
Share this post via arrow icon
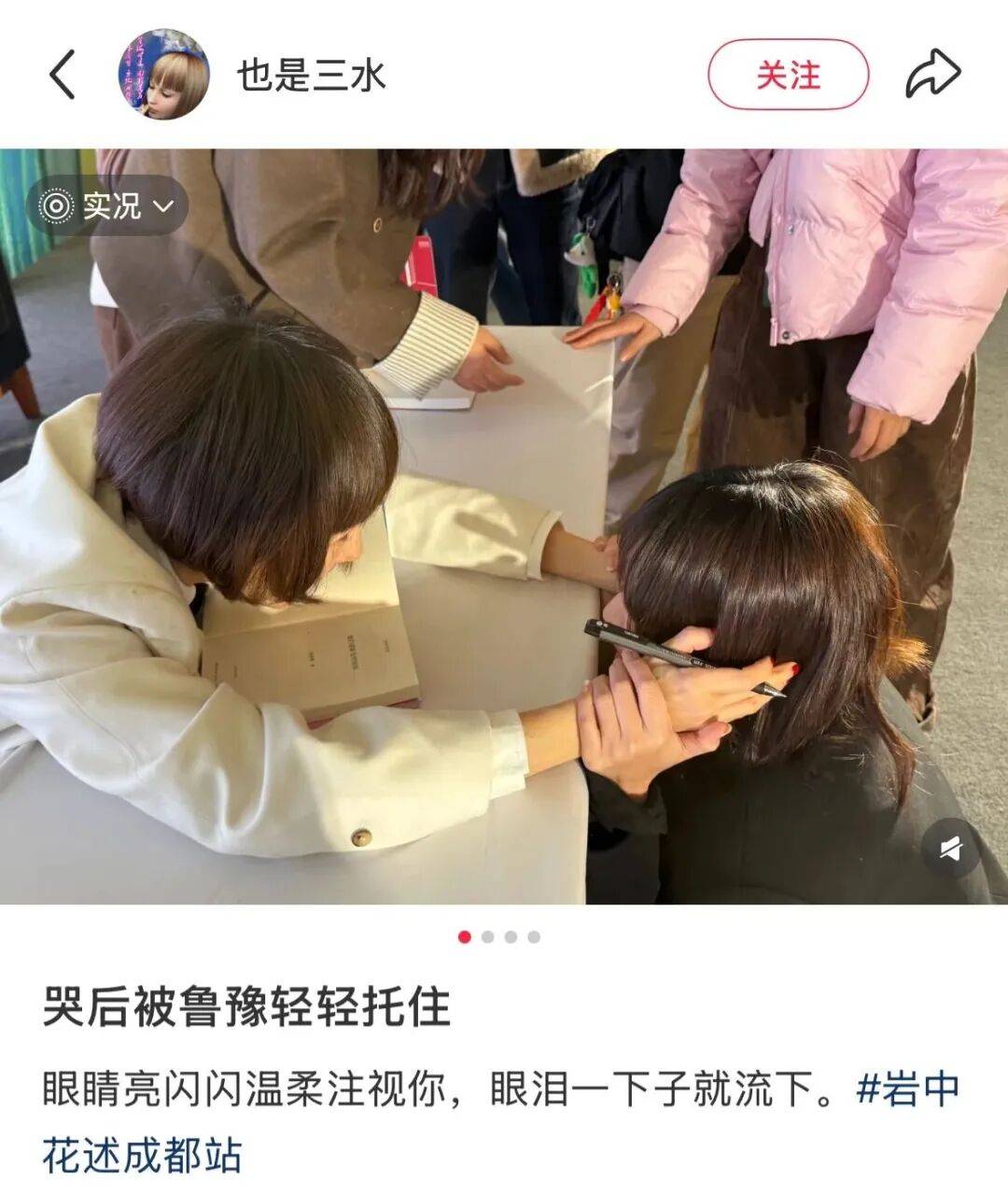point(932,75)
